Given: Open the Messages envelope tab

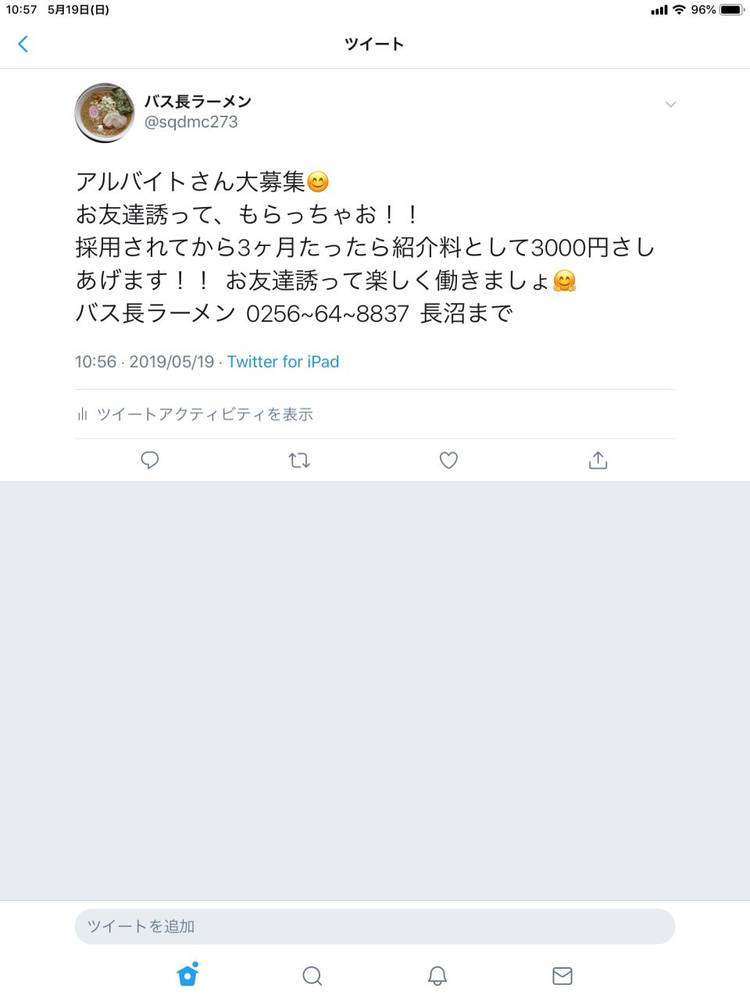Looking at the screenshot, I should coord(562,975).
